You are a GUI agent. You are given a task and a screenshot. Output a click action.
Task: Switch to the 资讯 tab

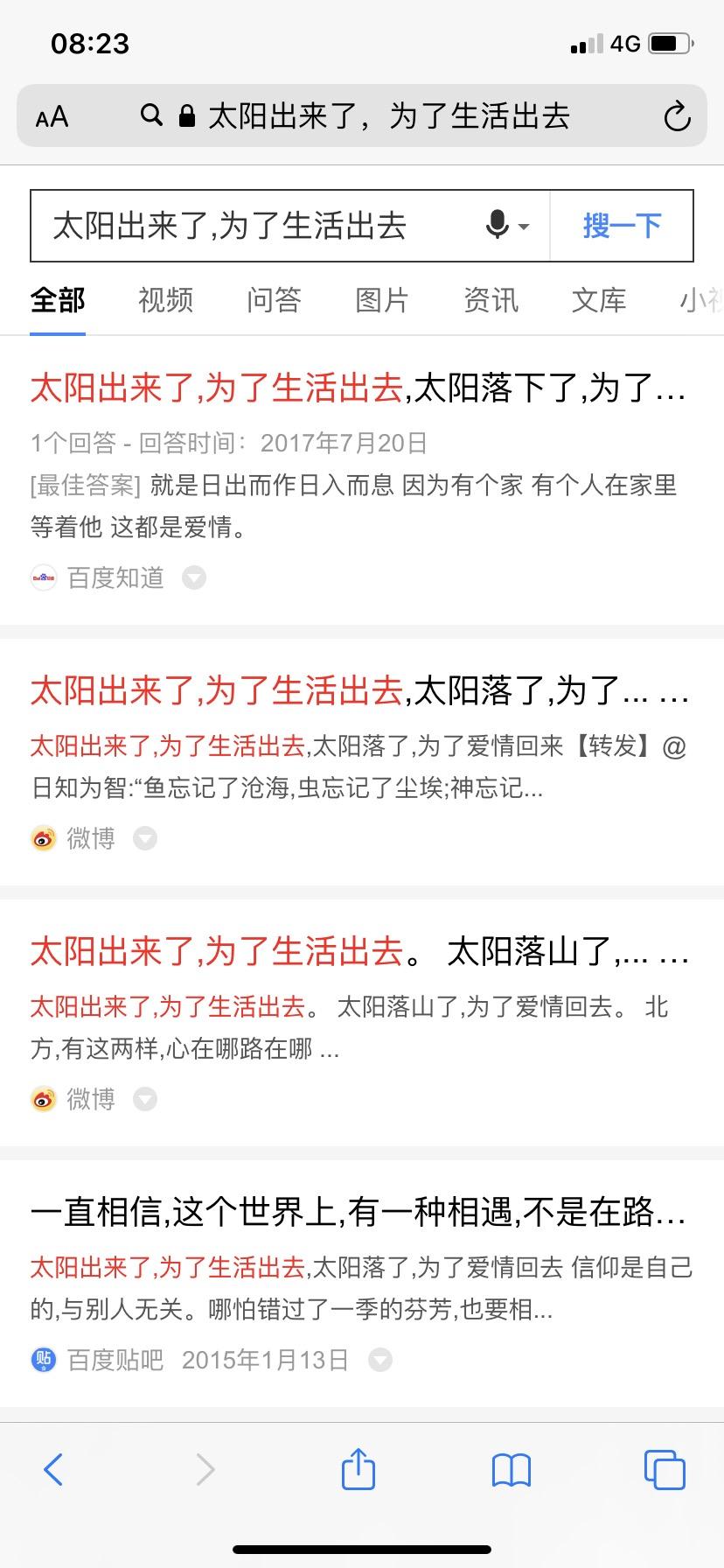point(491,300)
